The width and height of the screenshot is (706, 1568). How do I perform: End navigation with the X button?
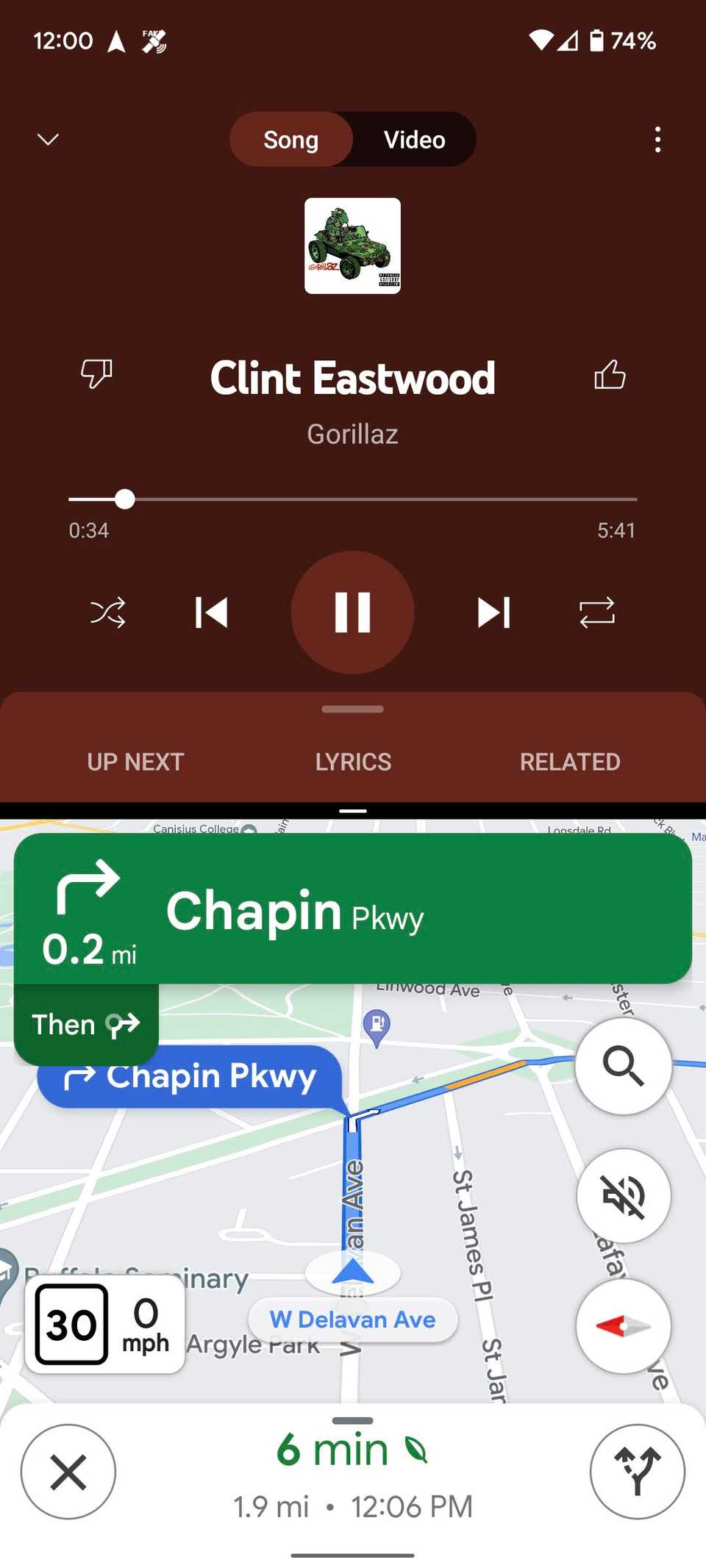click(68, 1472)
